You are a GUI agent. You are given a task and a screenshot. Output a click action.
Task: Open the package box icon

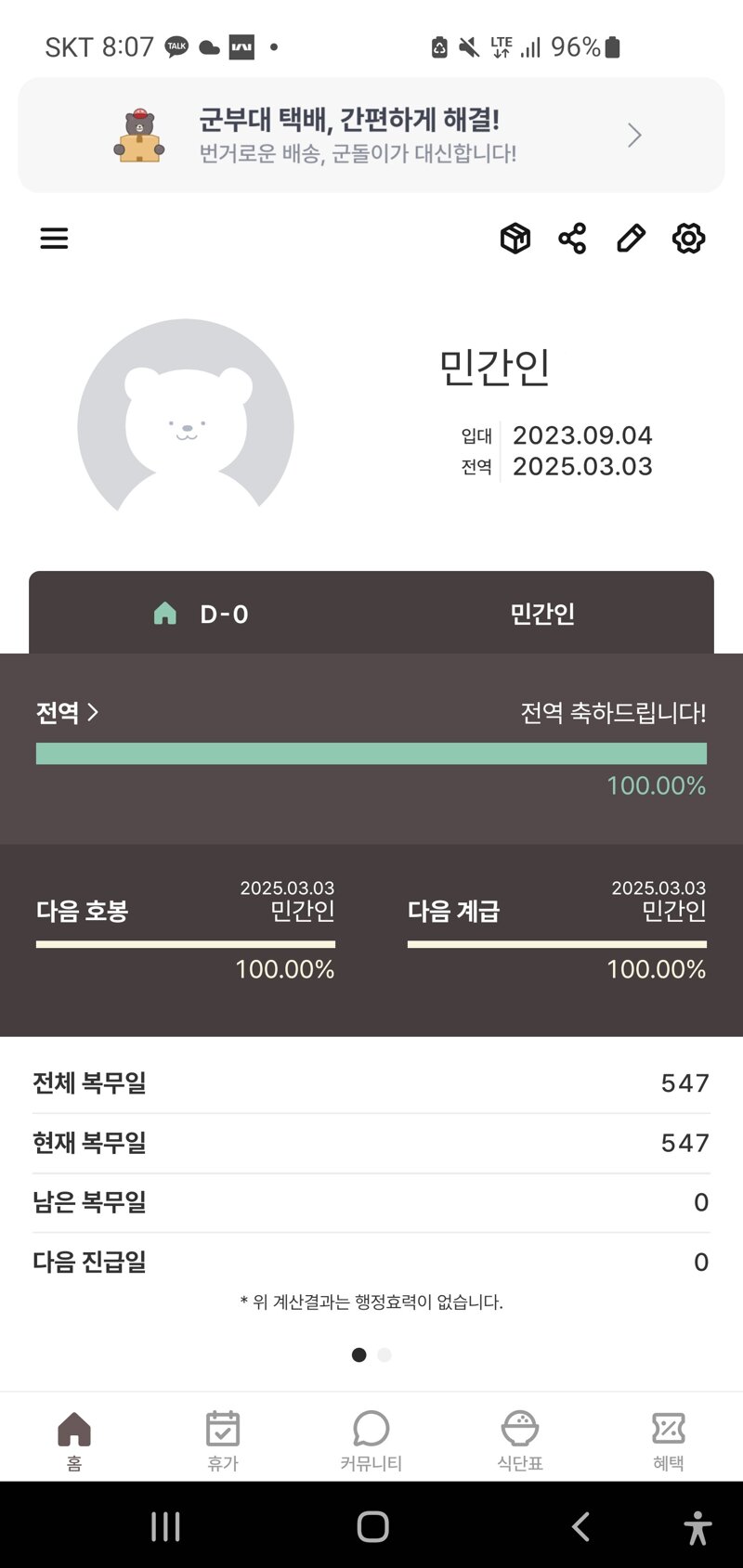515,239
